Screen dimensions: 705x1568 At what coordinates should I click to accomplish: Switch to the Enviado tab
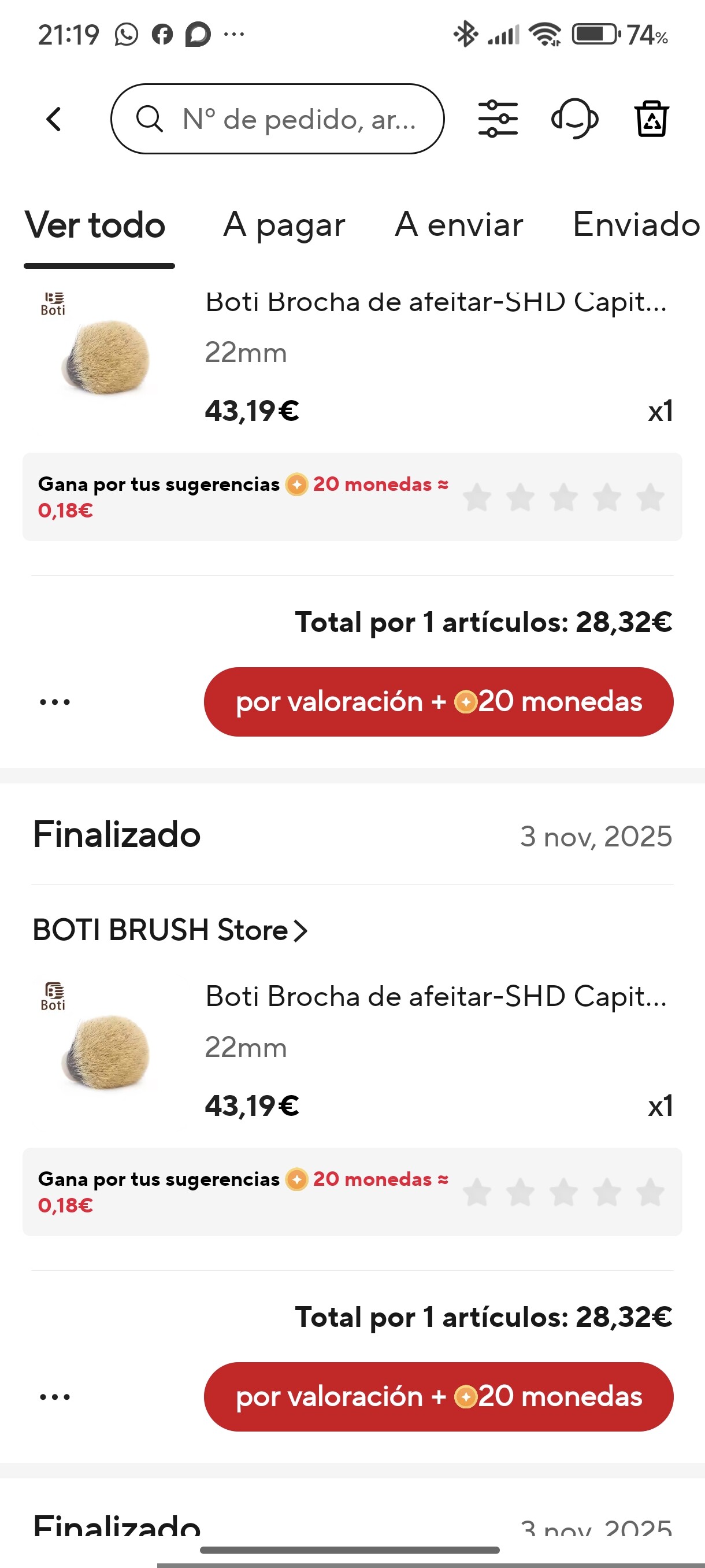click(636, 225)
